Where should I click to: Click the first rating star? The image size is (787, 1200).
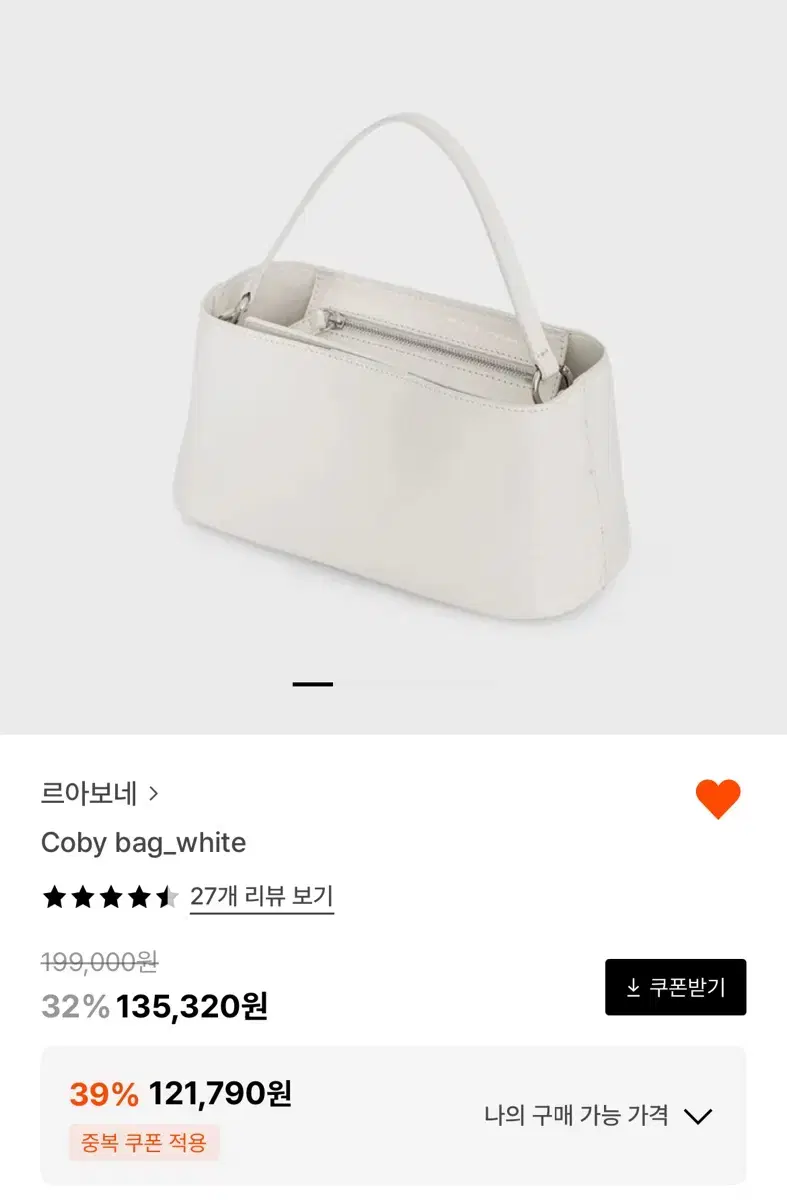55,898
